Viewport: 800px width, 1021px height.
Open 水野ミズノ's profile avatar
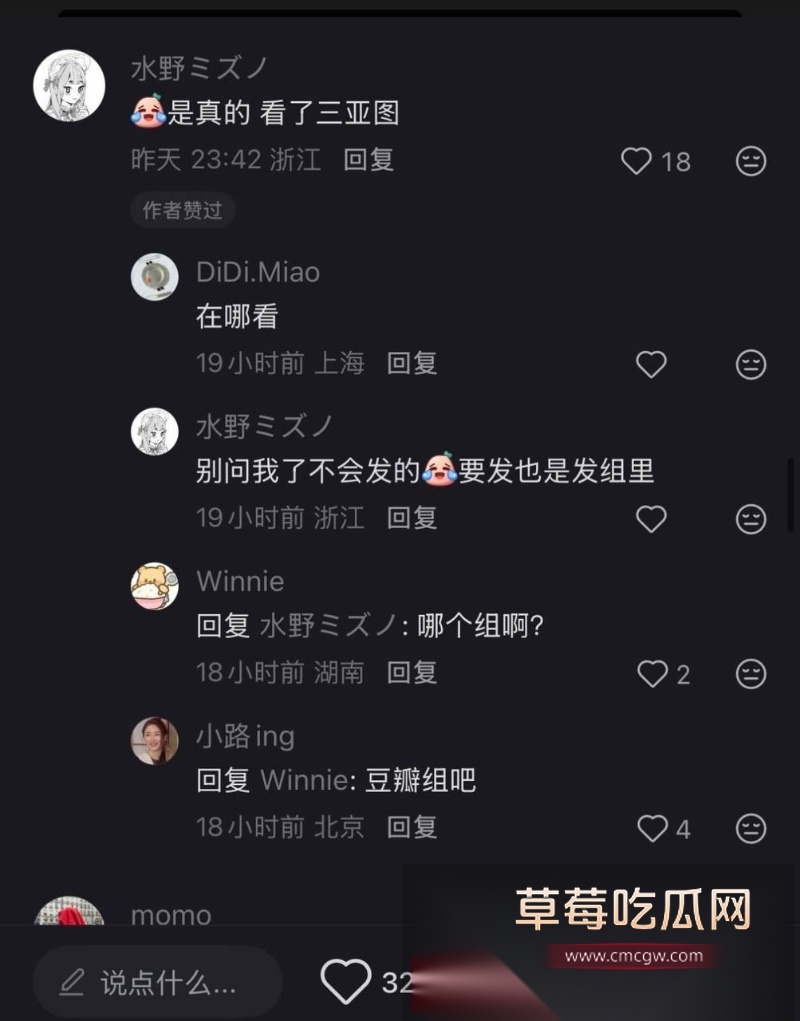pos(68,85)
